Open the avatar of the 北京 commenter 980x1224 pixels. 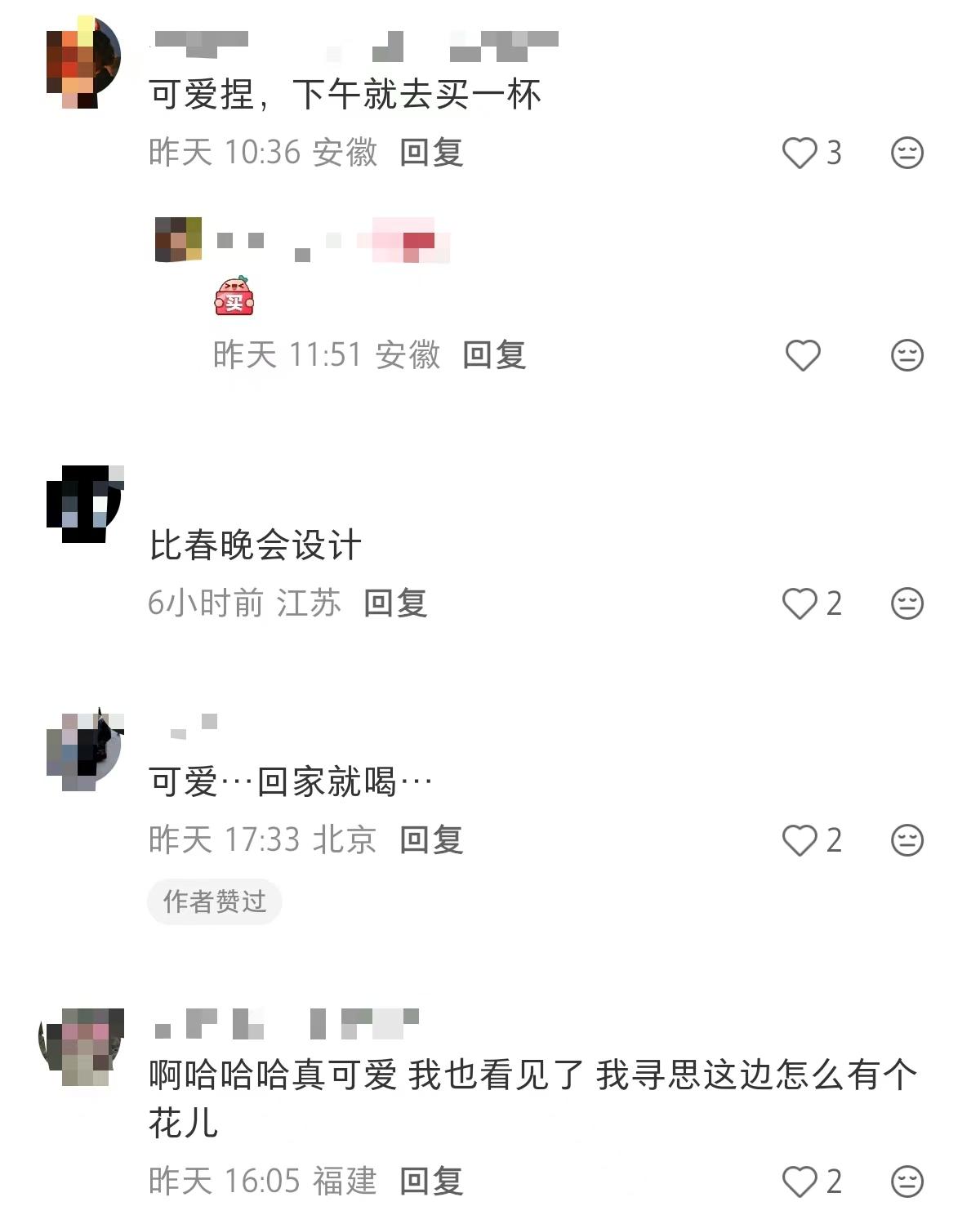coord(84,750)
